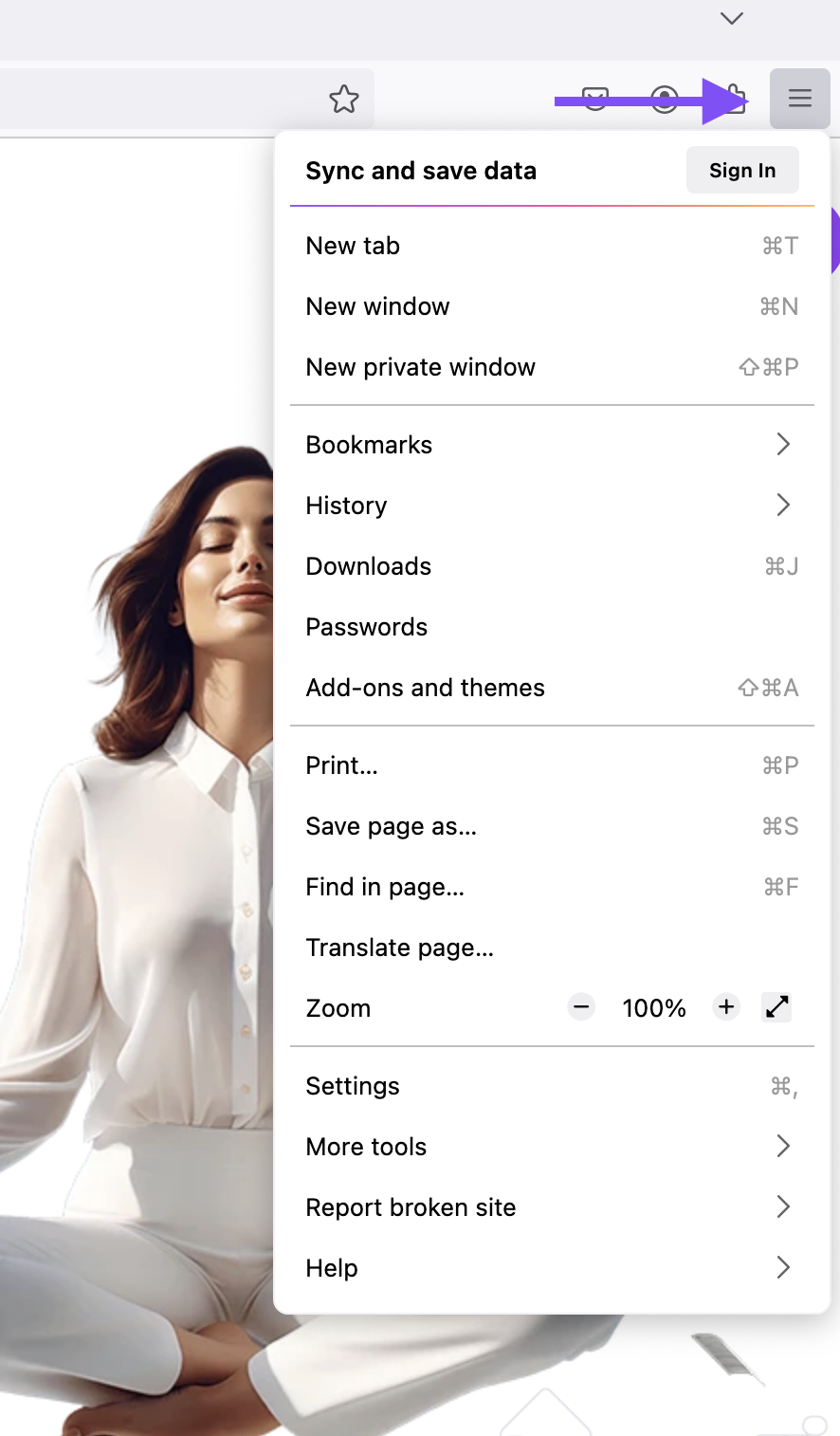Close the hamburger application menu

point(799,98)
